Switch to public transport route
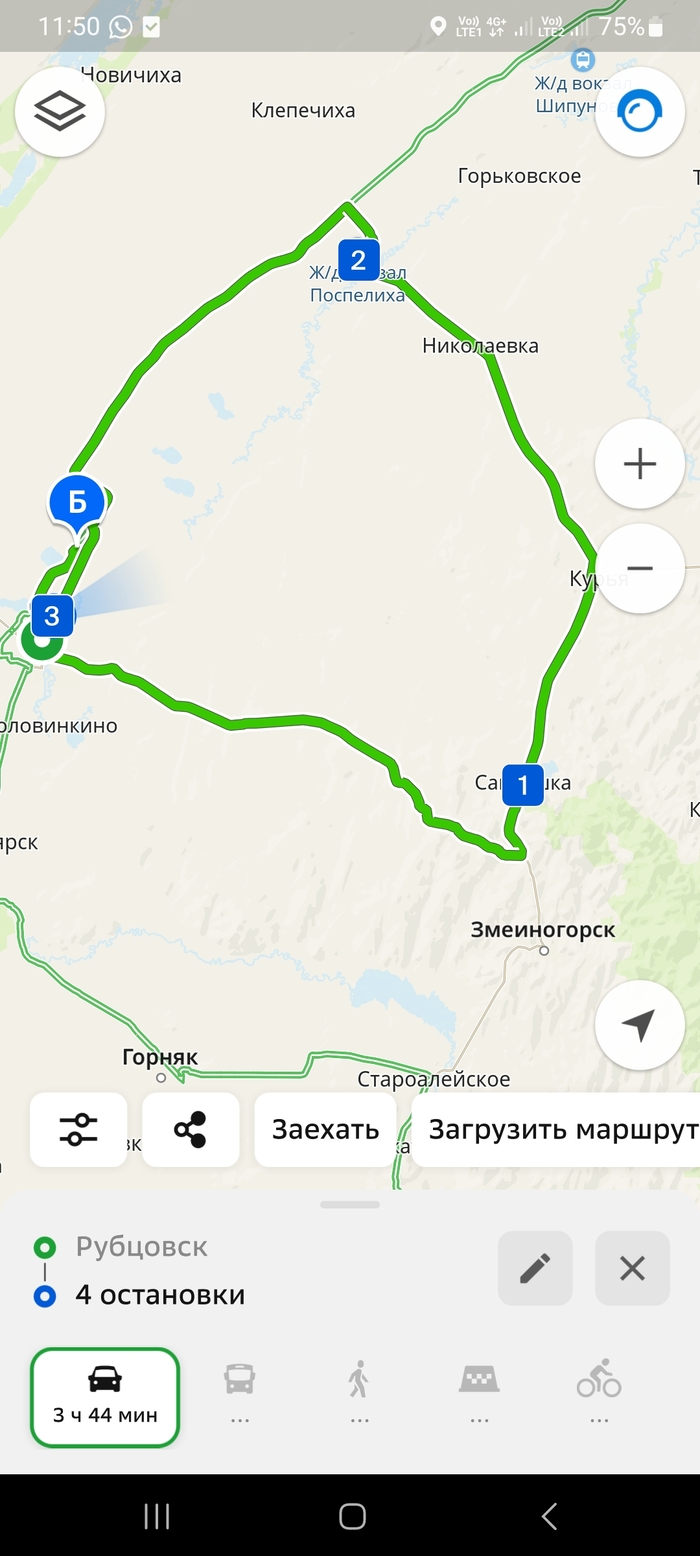Screen dimensions: 700x1556 240,1390
